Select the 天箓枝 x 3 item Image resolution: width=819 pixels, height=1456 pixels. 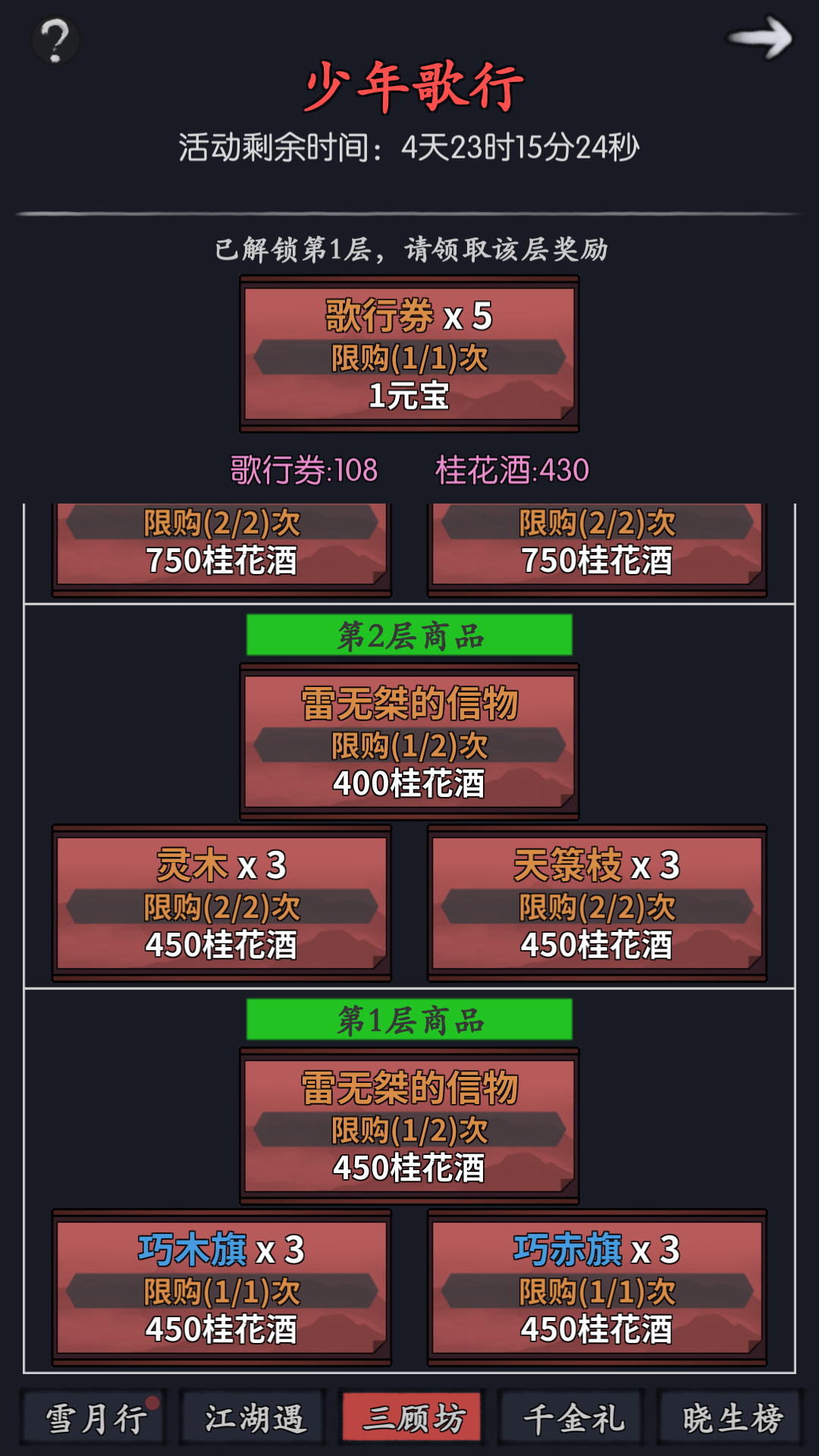pos(597,903)
